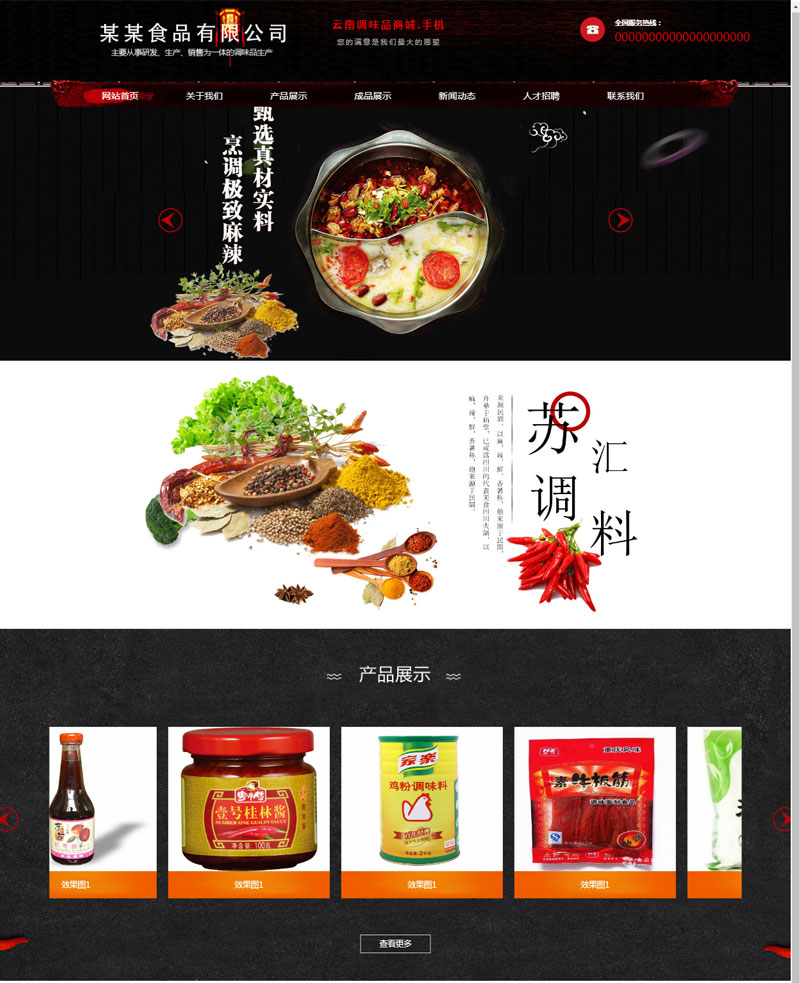Switch to the 成品展示 section
800x983 pixels.
[372, 96]
